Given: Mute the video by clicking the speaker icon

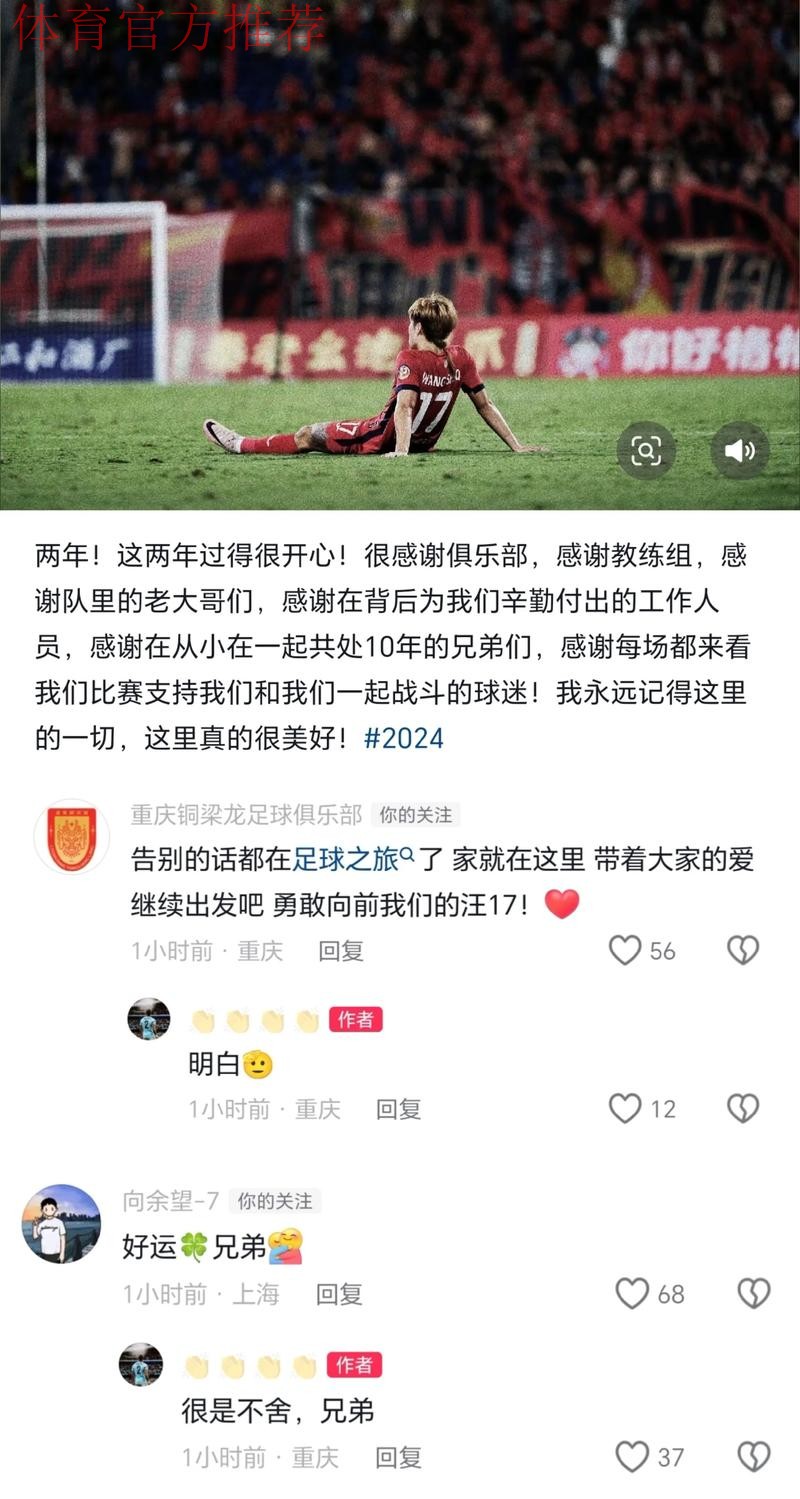Looking at the screenshot, I should (x=740, y=450).
